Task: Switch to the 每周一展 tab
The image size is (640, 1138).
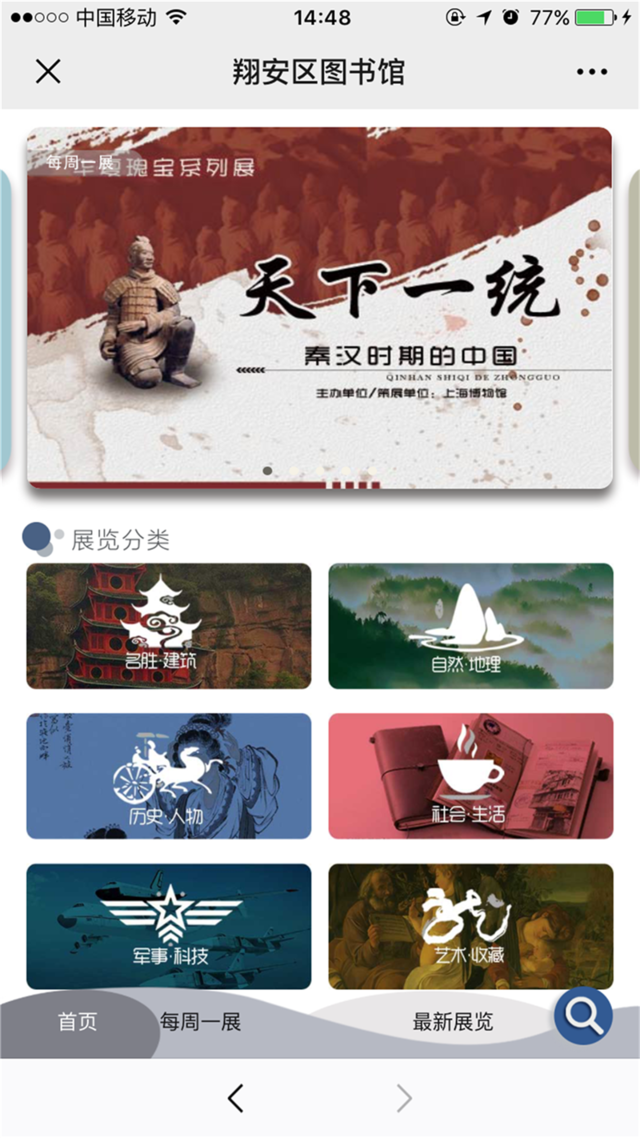Action: (x=201, y=1022)
